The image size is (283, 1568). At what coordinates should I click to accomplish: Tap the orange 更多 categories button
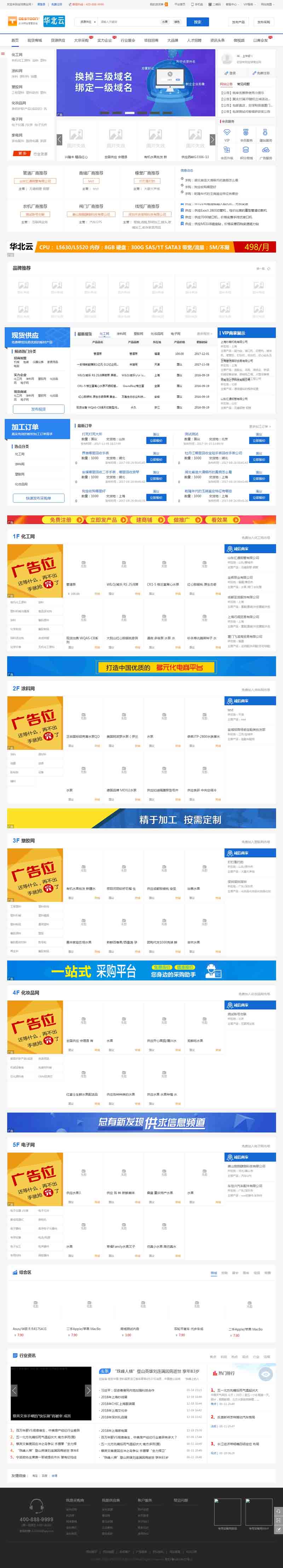click(x=23, y=153)
